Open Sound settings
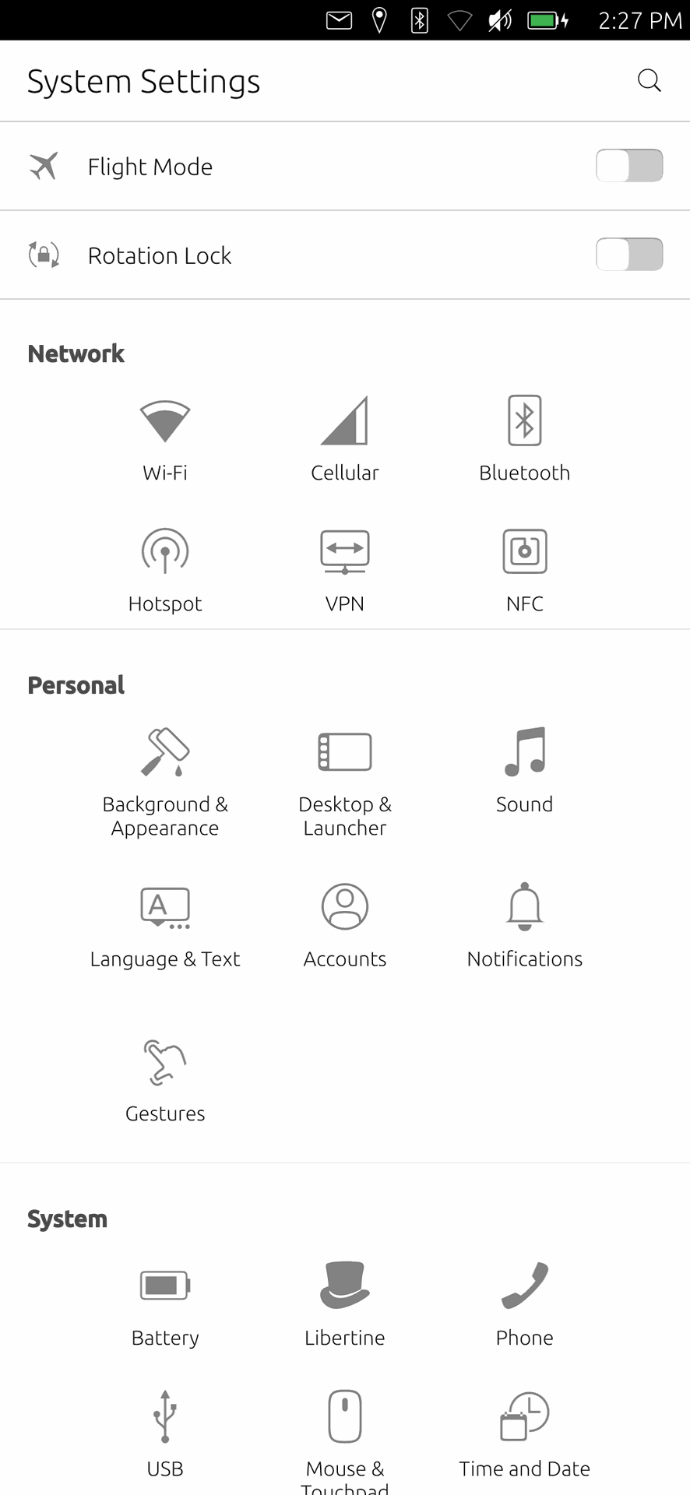The width and height of the screenshot is (690, 1495). (524, 770)
